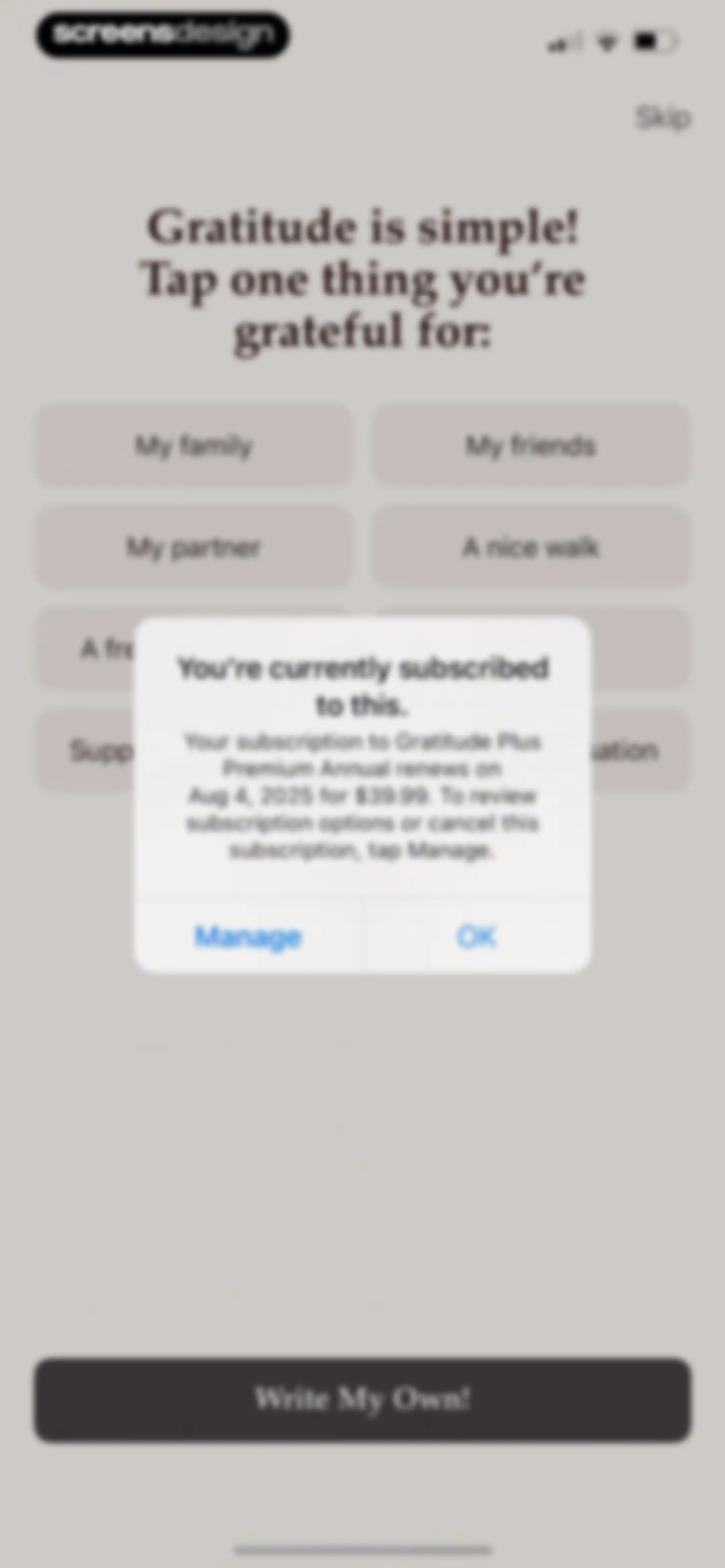The width and height of the screenshot is (725, 1568).
Task: Dismiss the subscription alert with OK
Action: pyautogui.click(x=477, y=936)
